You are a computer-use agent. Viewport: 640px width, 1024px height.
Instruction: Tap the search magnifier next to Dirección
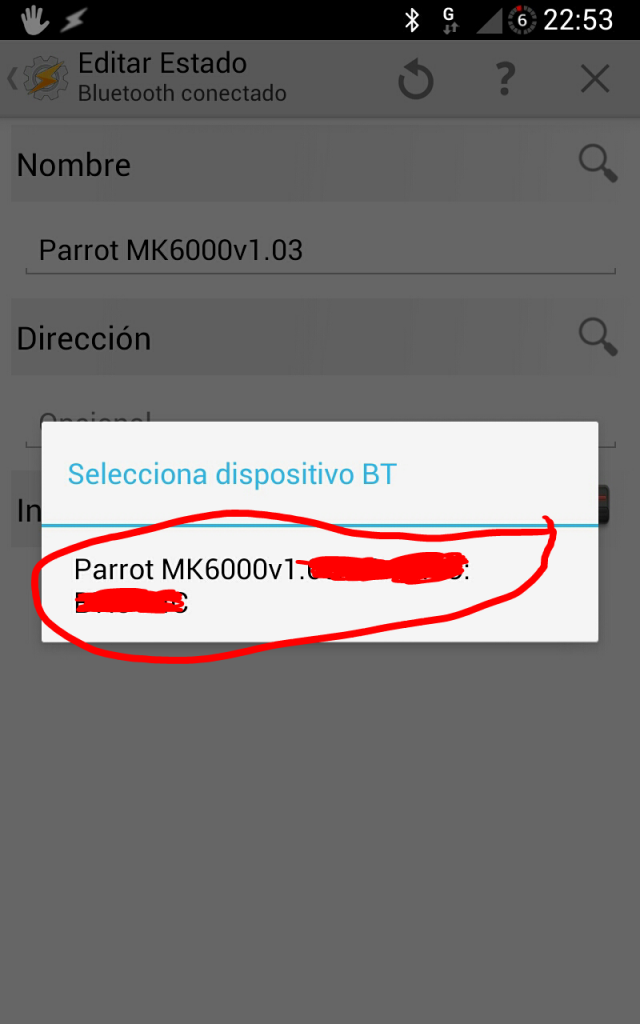click(x=597, y=337)
